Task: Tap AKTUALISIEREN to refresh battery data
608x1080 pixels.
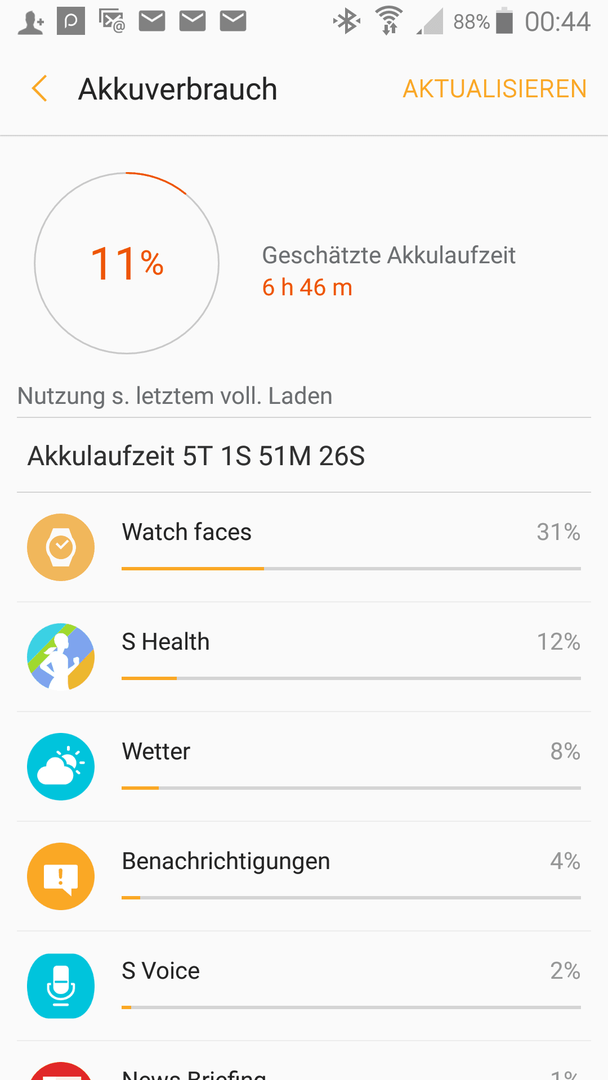Action: coord(494,89)
